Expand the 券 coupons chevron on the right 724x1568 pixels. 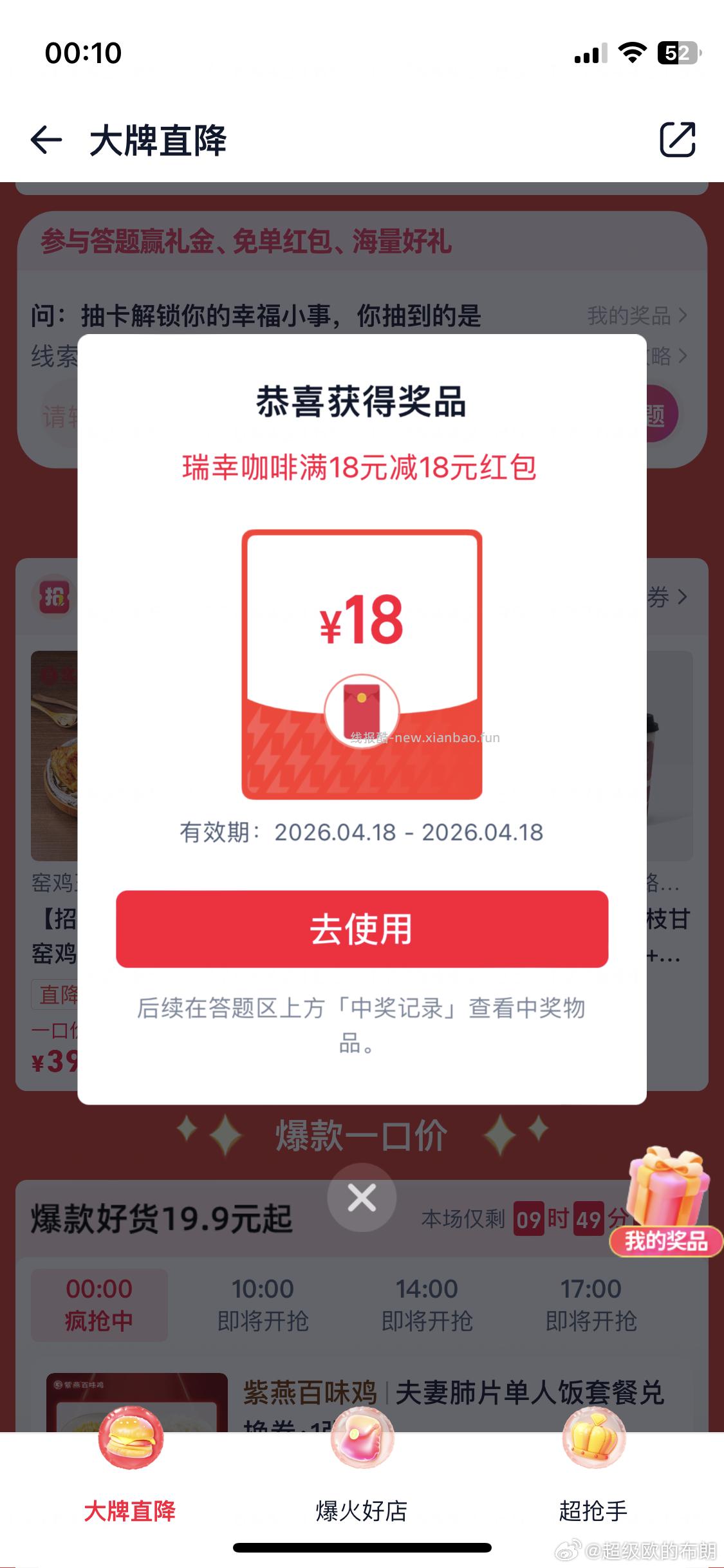tap(682, 597)
